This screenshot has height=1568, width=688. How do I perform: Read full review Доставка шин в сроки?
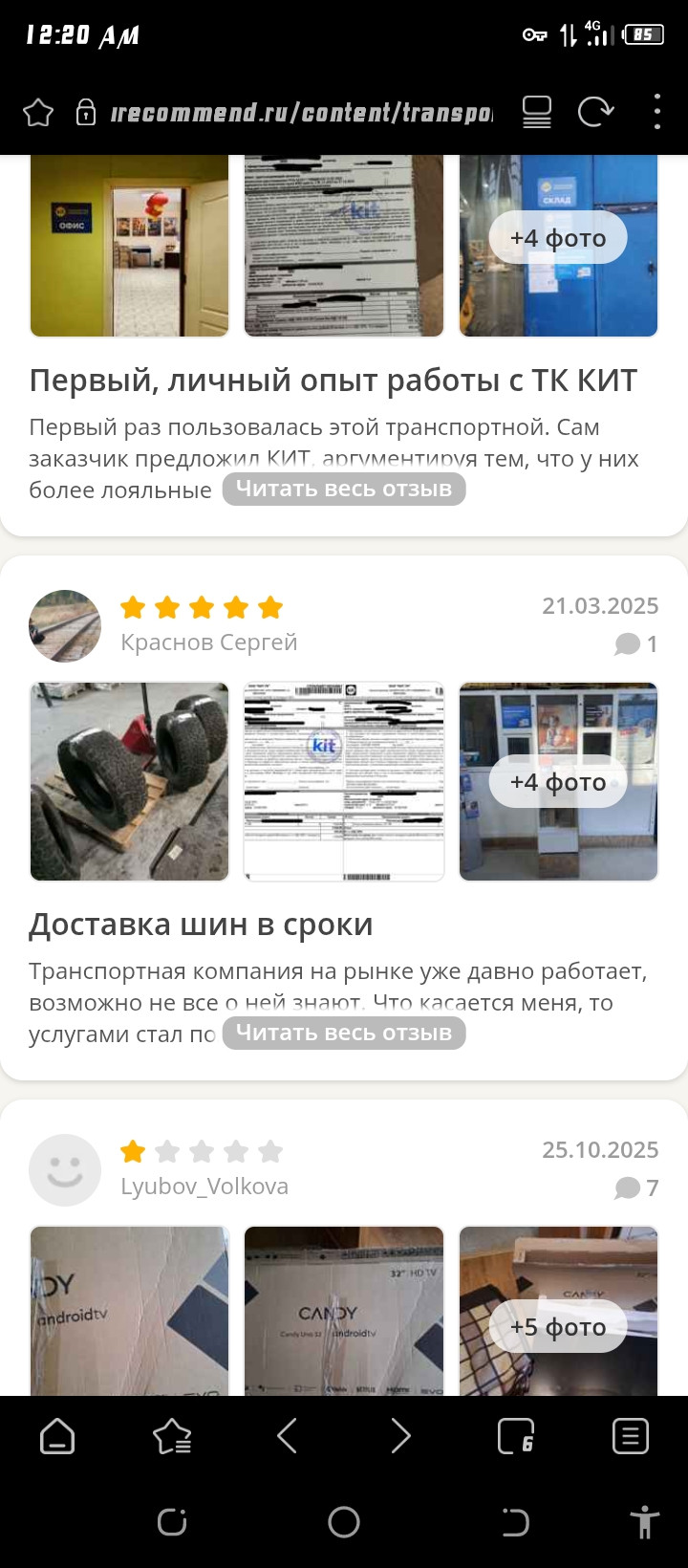point(344,1034)
